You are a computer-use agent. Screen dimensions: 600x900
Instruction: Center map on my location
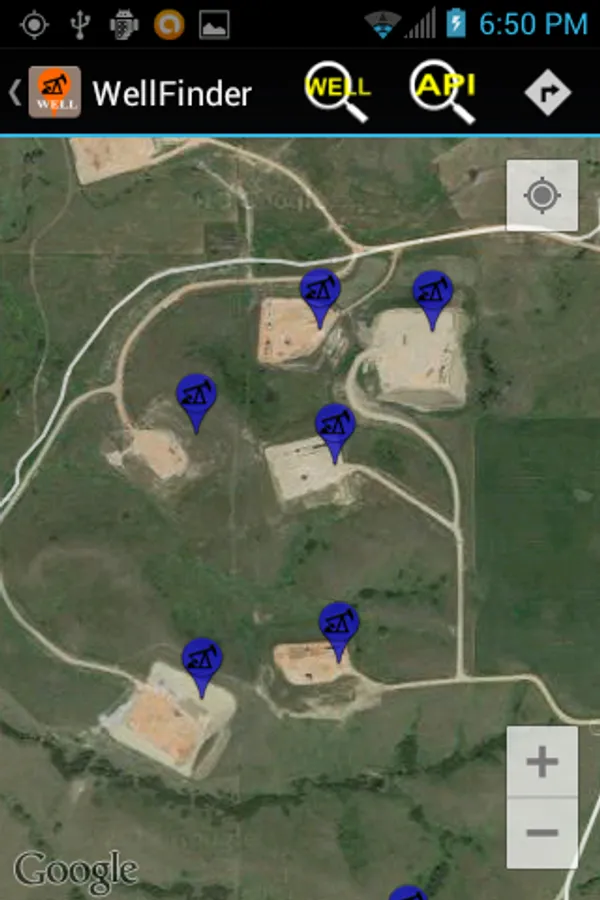[542, 196]
